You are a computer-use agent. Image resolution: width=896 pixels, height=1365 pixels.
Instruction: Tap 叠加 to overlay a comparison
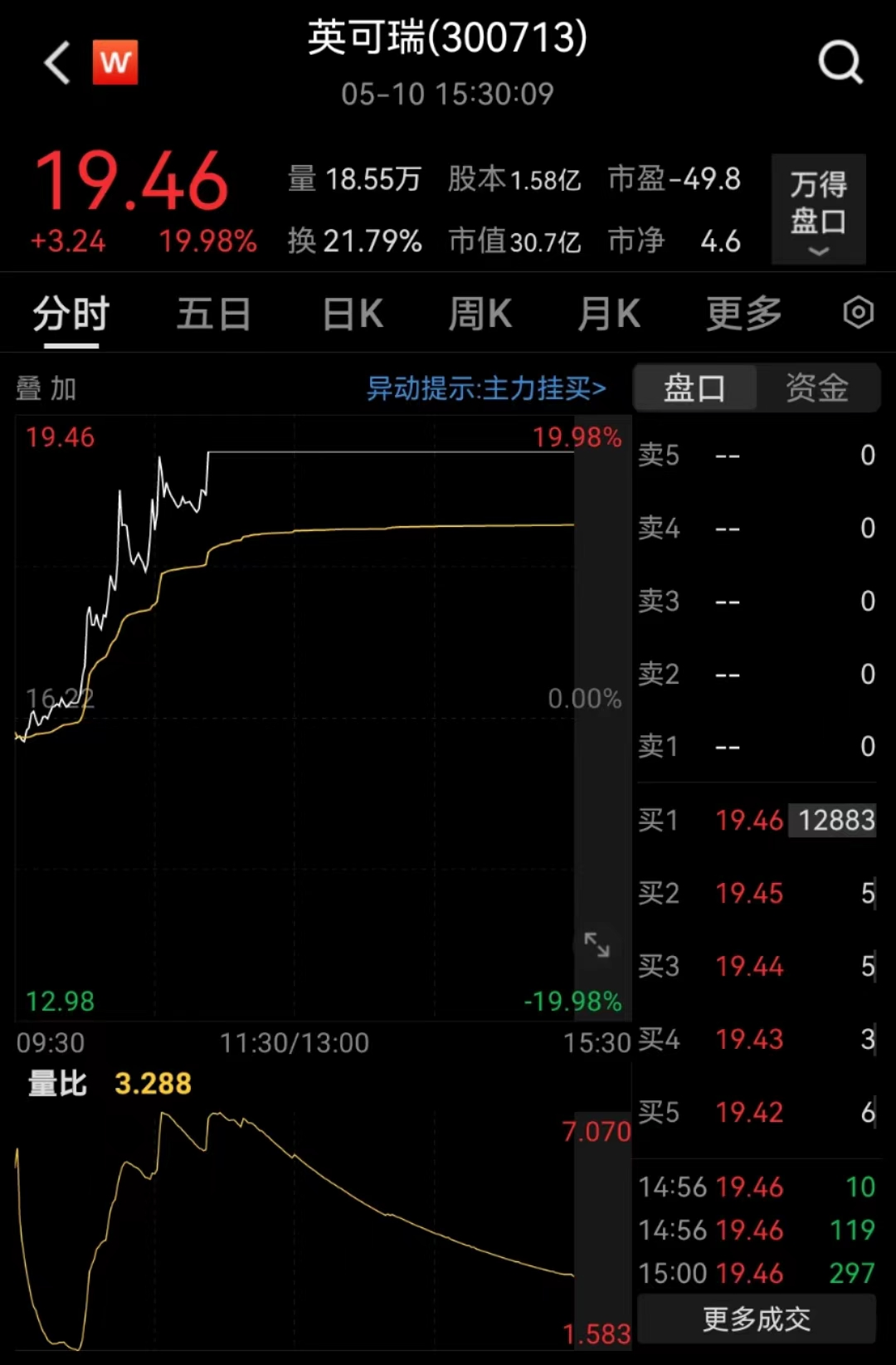pyautogui.click(x=46, y=388)
